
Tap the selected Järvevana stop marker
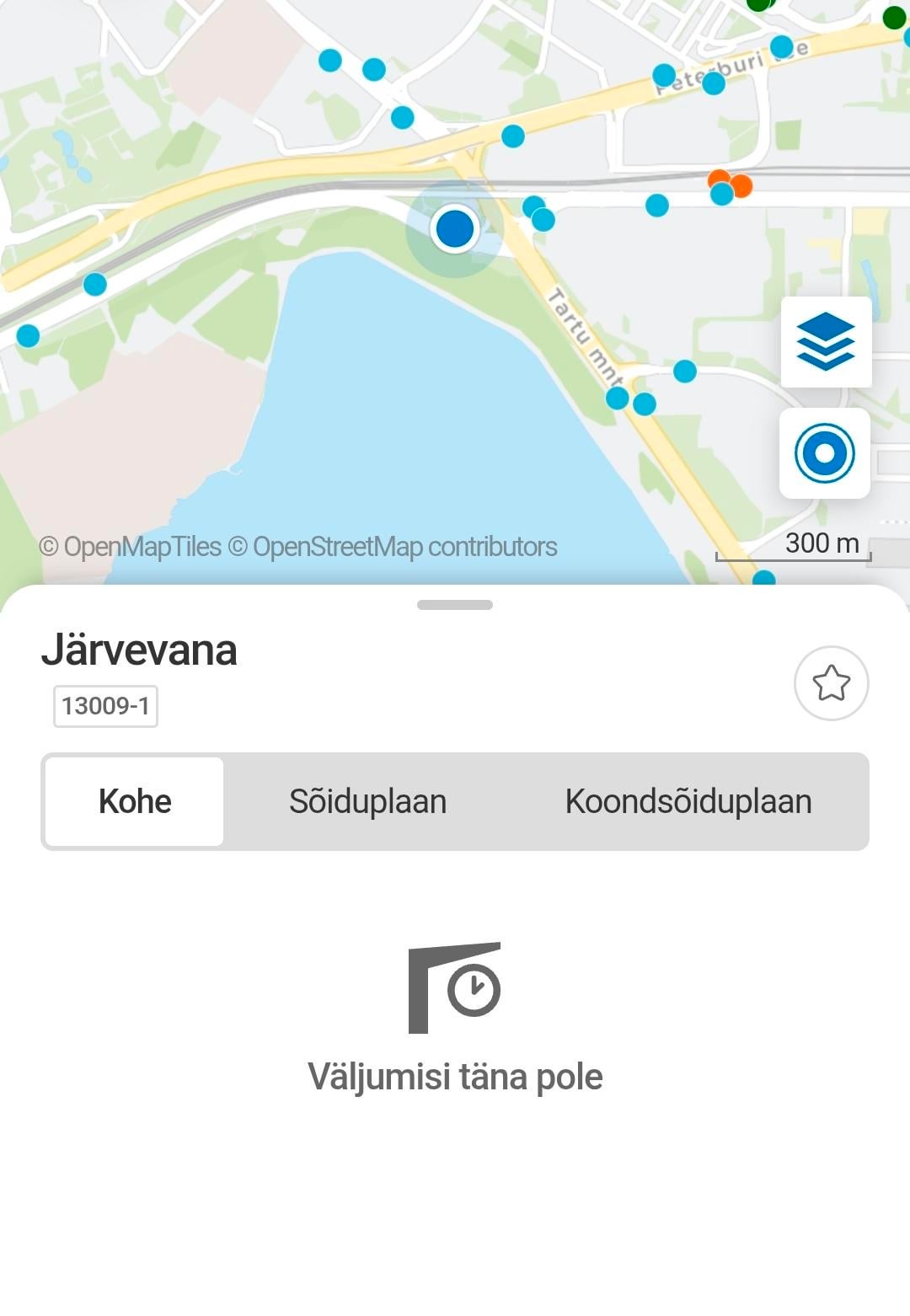pos(455,228)
